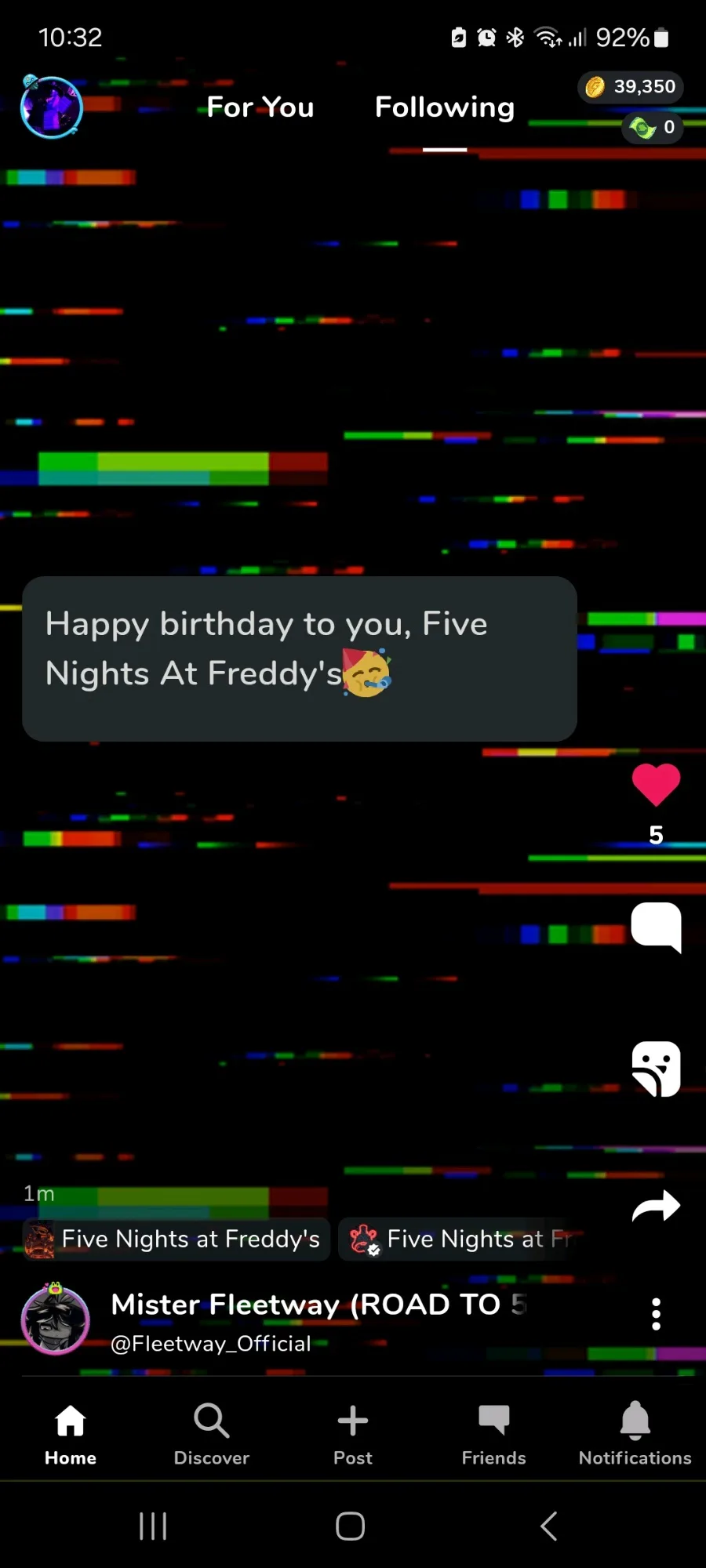Go to the Home tab
The width and height of the screenshot is (706, 1568).
pyautogui.click(x=71, y=1435)
